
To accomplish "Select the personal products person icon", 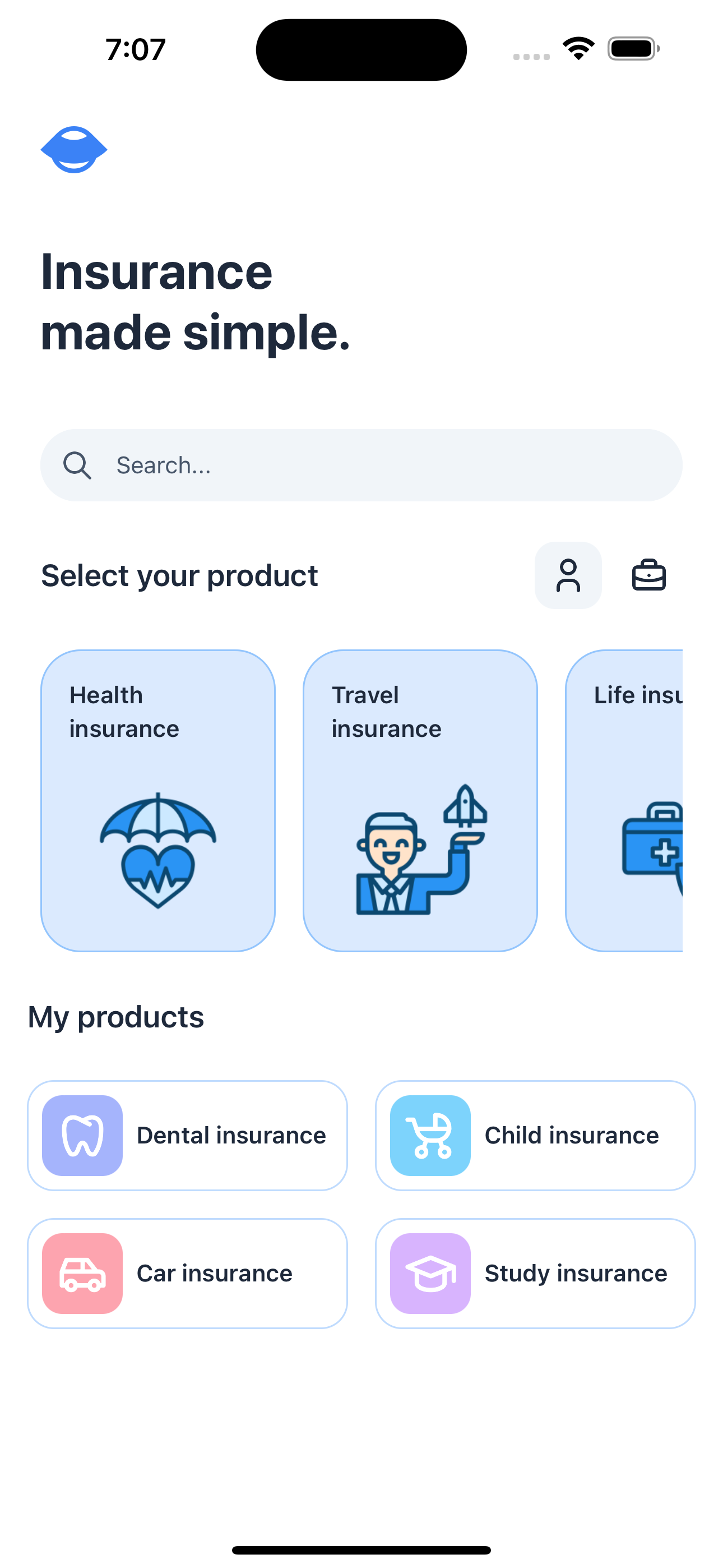I will [x=567, y=575].
